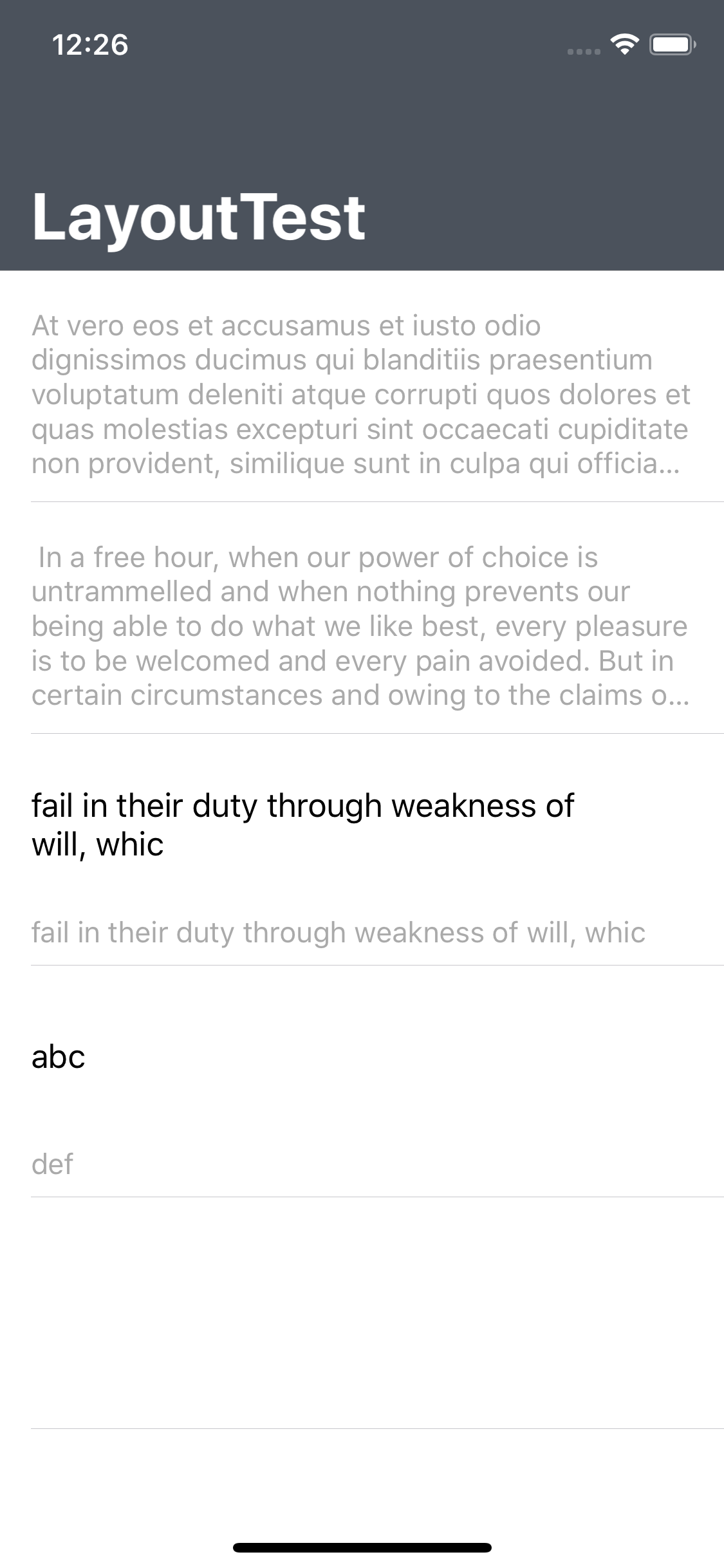Choose the row titled abc
The image size is (724, 1568).
pos(362,1081)
